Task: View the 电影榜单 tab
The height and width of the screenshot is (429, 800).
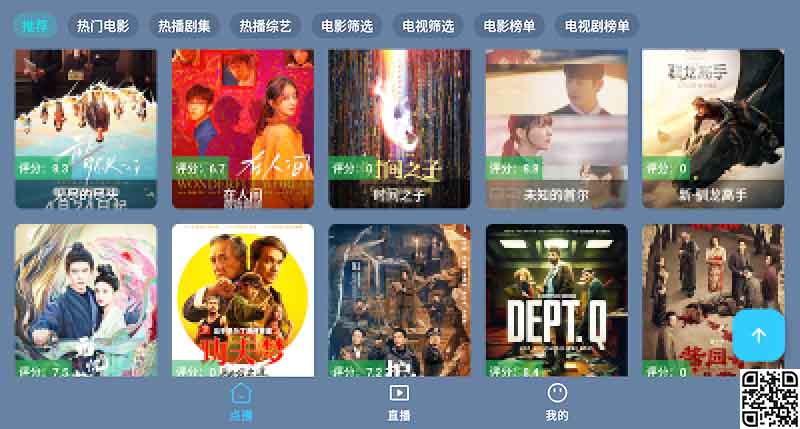Action: (x=508, y=26)
